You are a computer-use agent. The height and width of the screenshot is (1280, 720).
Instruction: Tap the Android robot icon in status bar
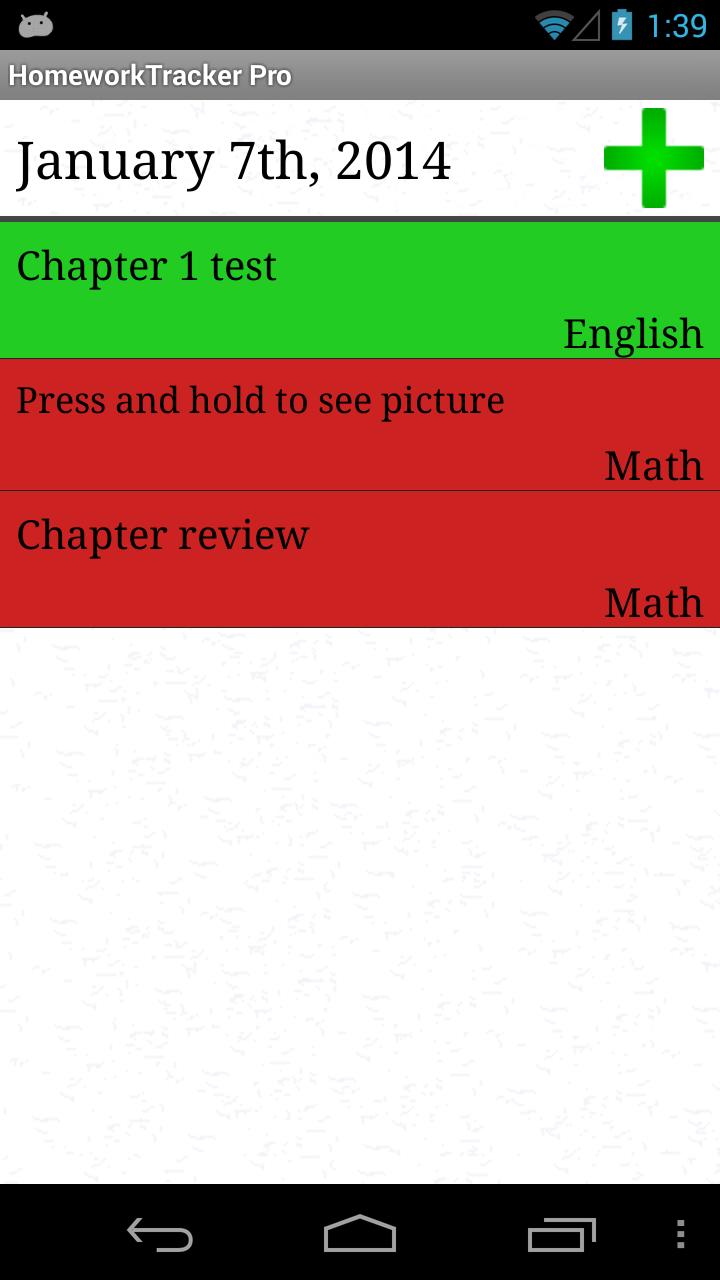pos(36,22)
